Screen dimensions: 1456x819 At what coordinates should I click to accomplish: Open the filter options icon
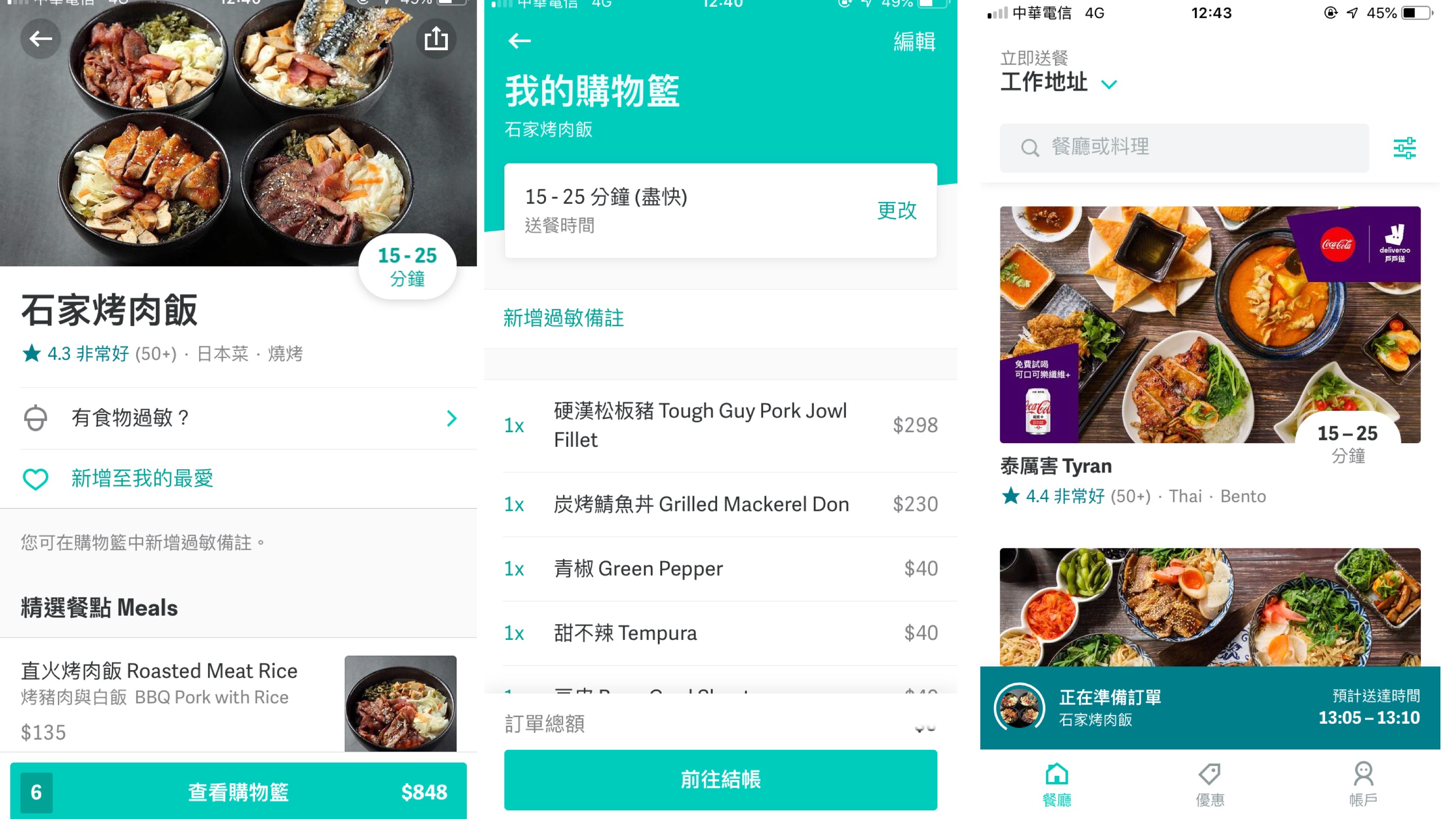click(x=1404, y=148)
